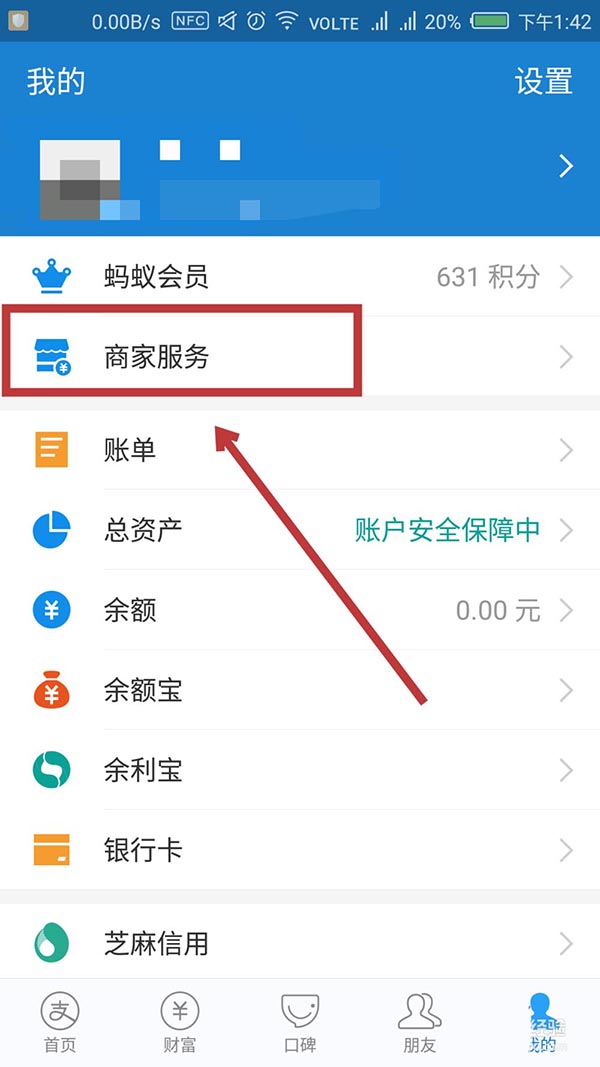
Task: Open 蚂蚁会员 membership row
Action: pos(300,276)
